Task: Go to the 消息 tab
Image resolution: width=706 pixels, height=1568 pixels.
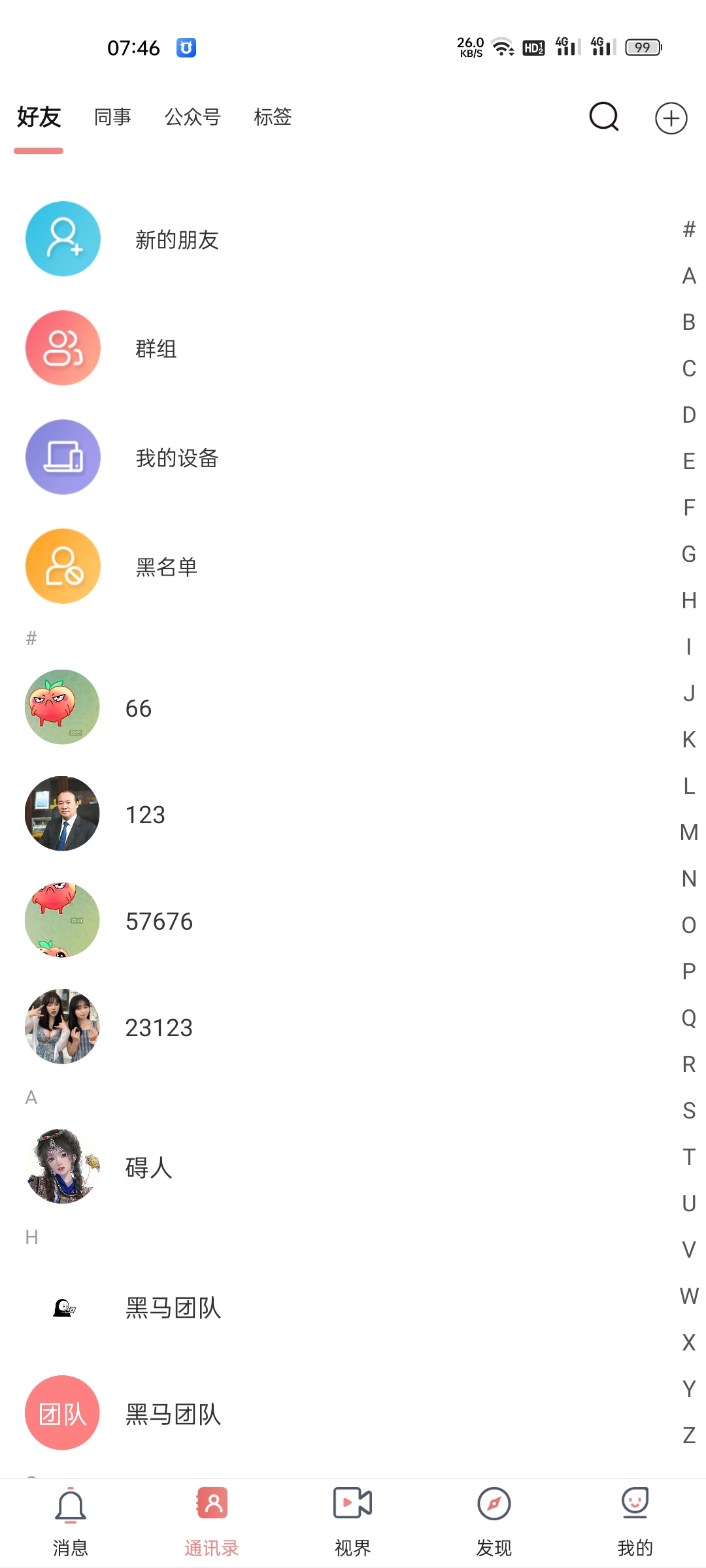Action: tap(71, 1521)
